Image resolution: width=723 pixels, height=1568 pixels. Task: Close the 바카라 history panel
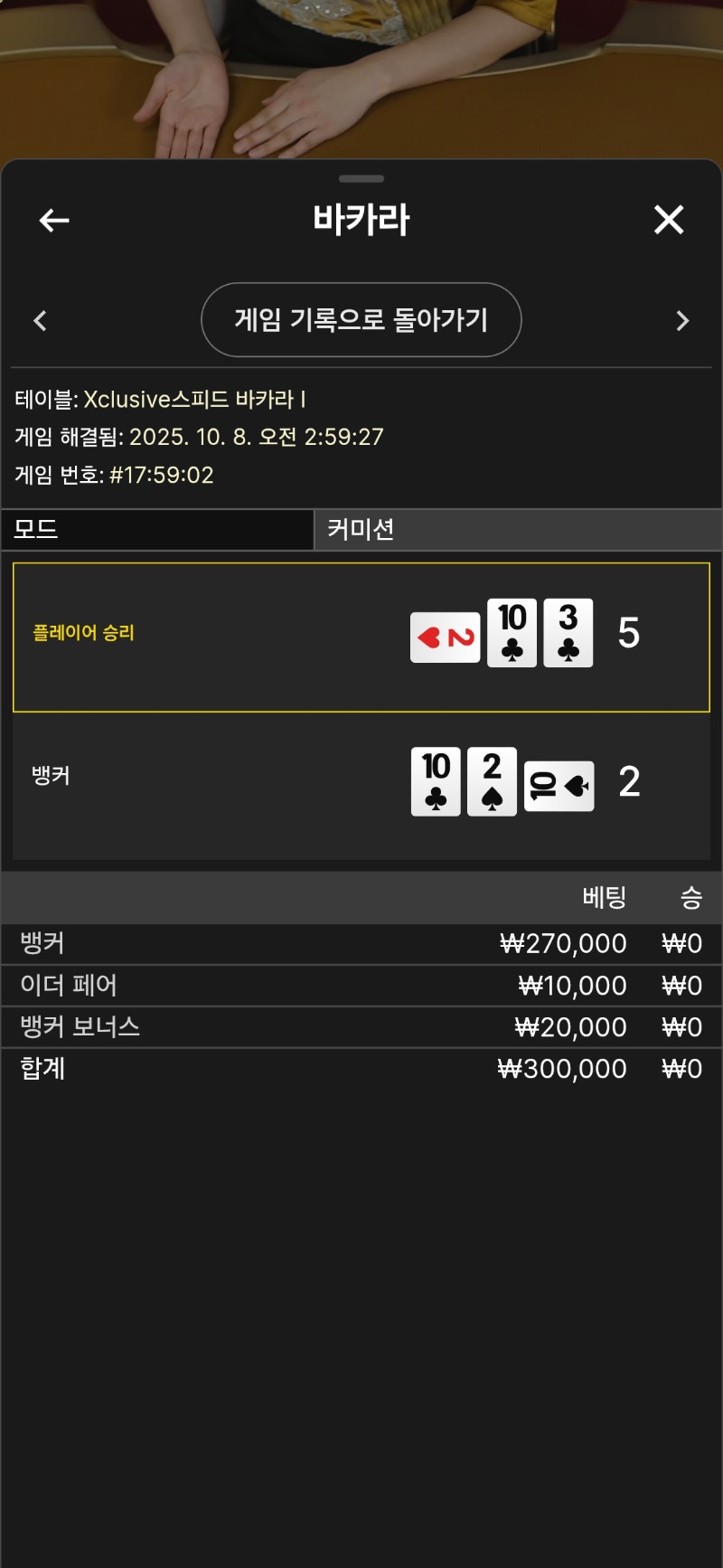(x=669, y=220)
